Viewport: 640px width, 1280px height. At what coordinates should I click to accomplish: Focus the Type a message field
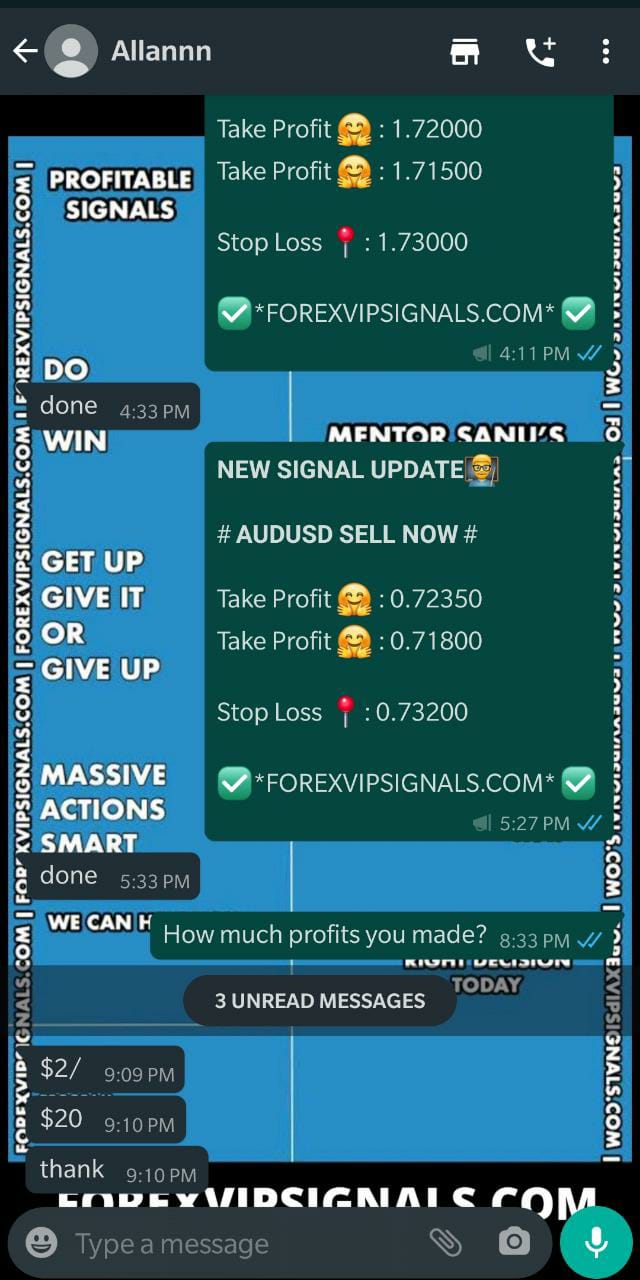[x=240, y=1243]
